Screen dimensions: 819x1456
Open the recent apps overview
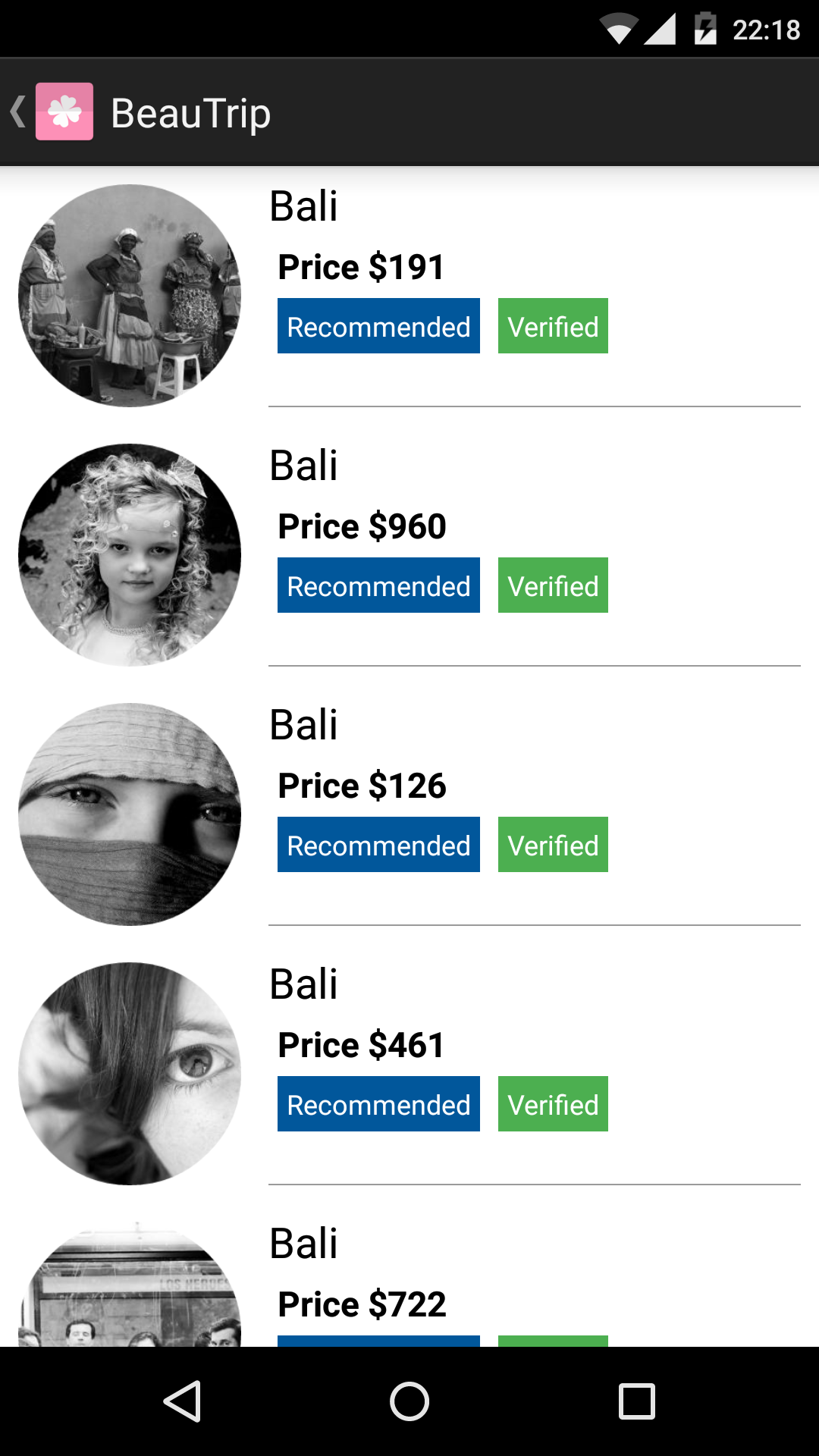(x=636, y=1401)
